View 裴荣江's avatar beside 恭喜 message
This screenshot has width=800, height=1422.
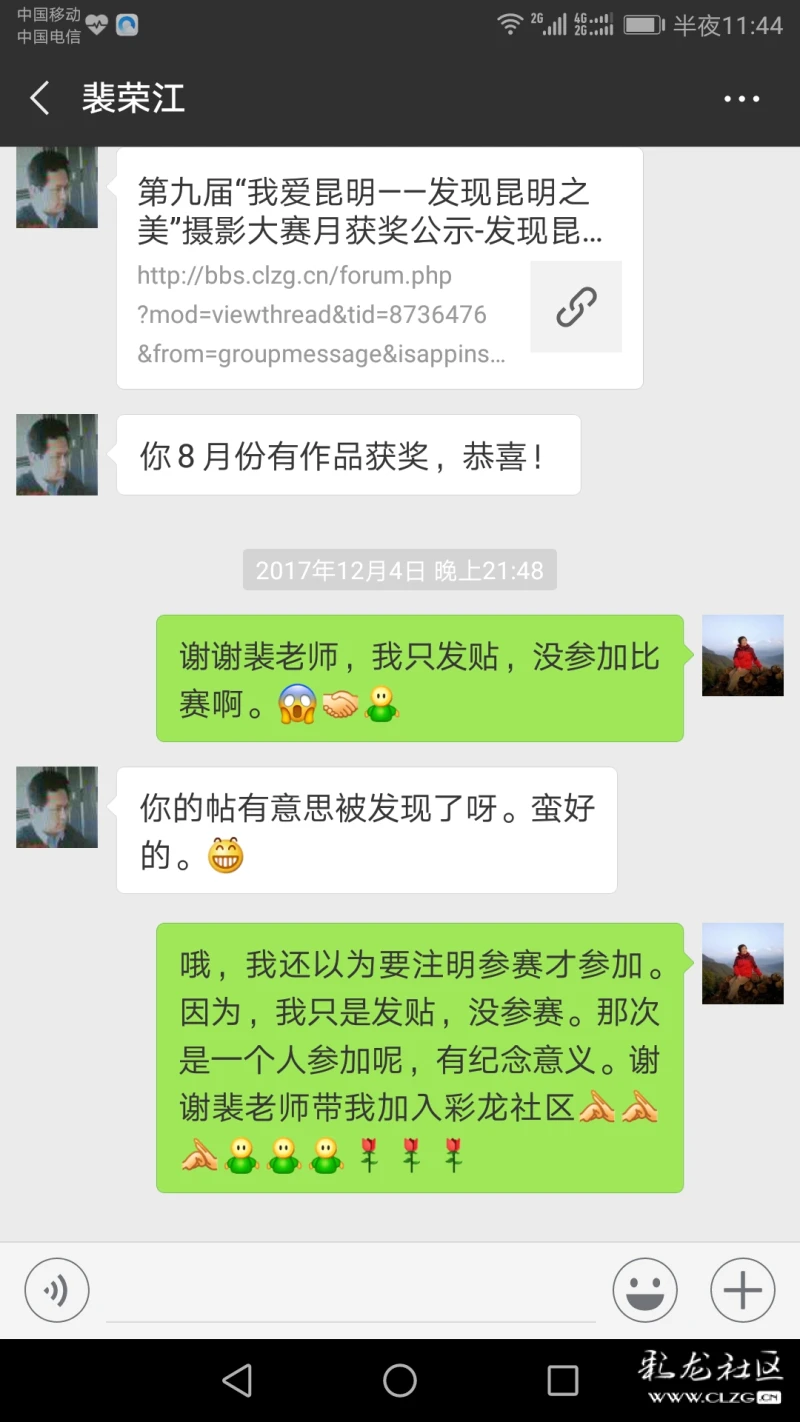(57, 454)
